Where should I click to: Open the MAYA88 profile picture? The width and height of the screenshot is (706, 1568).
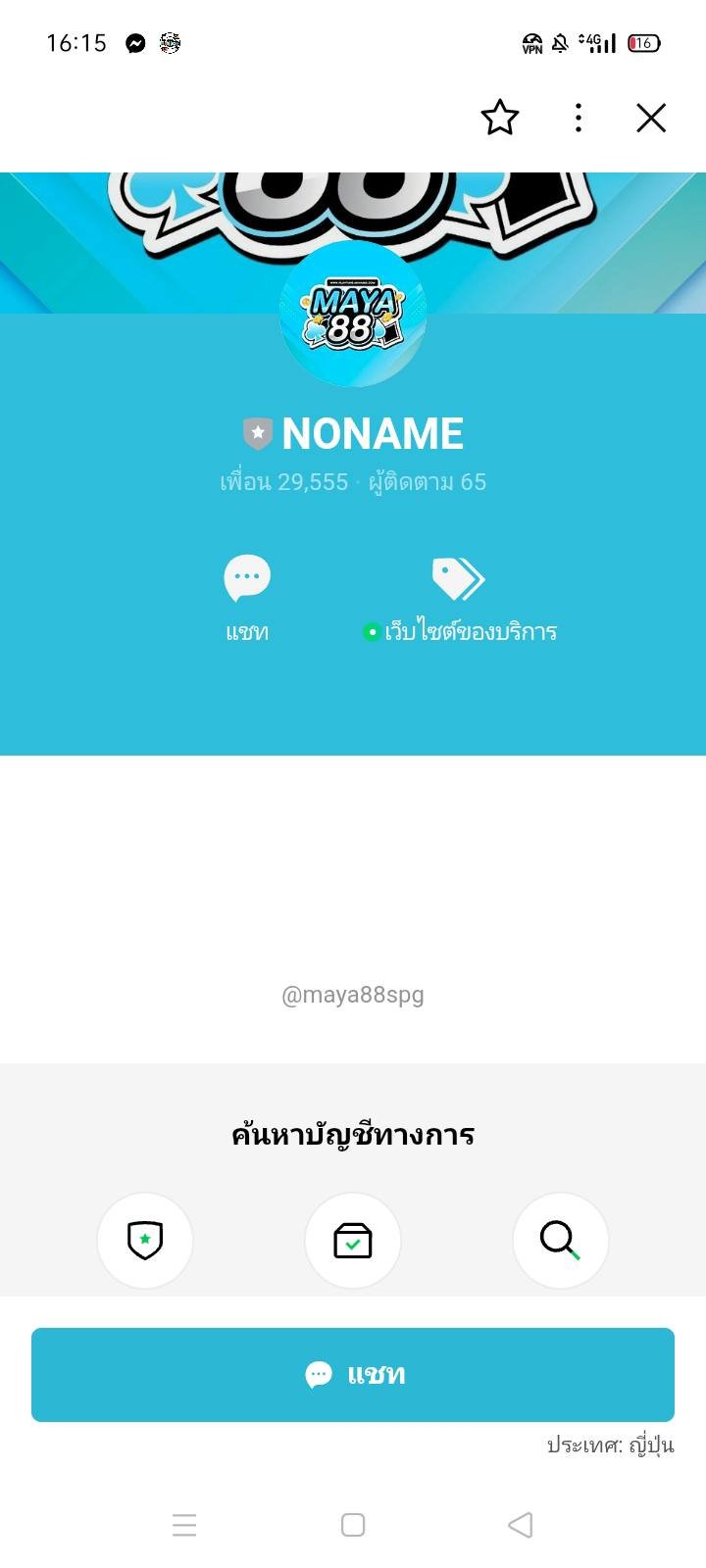click(353, 316)
